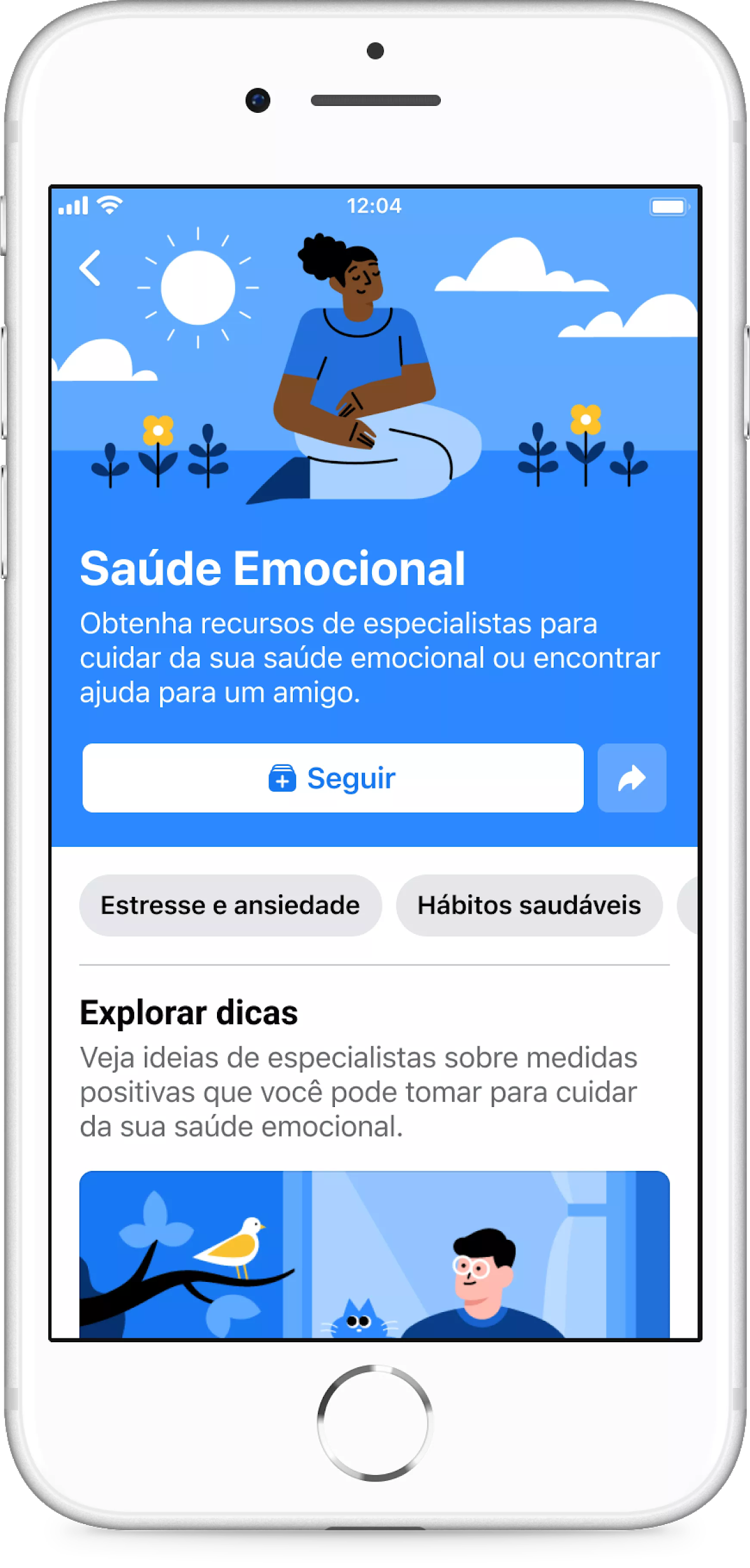Select the Estresse e ansiedade chip
Screen dimensions: 750x1568
pos(230,905)
